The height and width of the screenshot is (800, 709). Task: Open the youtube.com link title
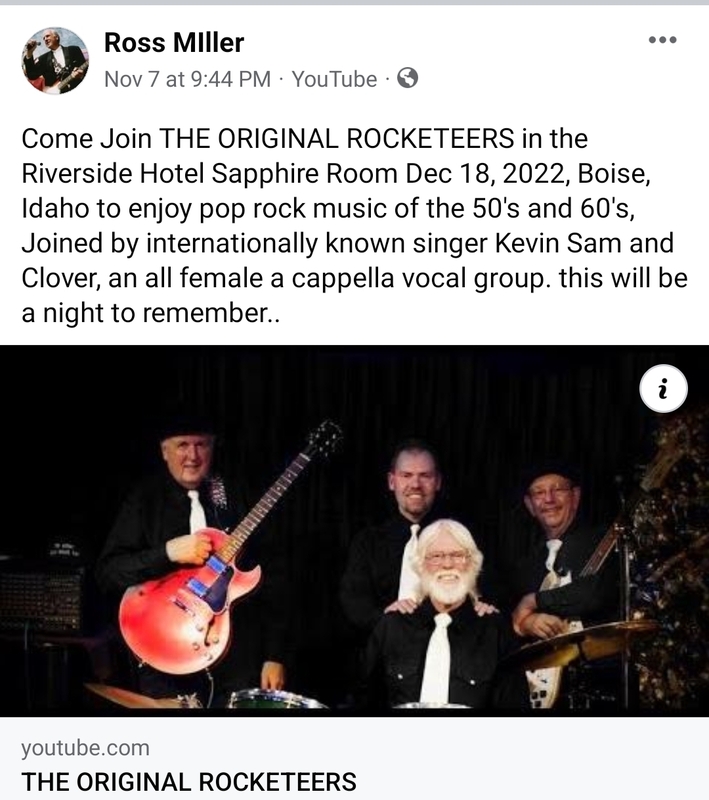pyautogui.click(x=188, y=781)
